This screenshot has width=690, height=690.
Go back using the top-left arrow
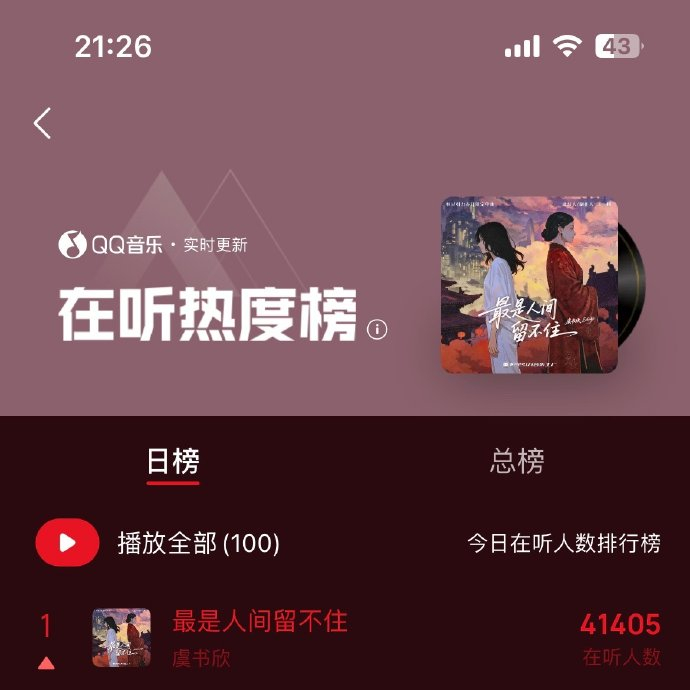click(x=42, y=124)
